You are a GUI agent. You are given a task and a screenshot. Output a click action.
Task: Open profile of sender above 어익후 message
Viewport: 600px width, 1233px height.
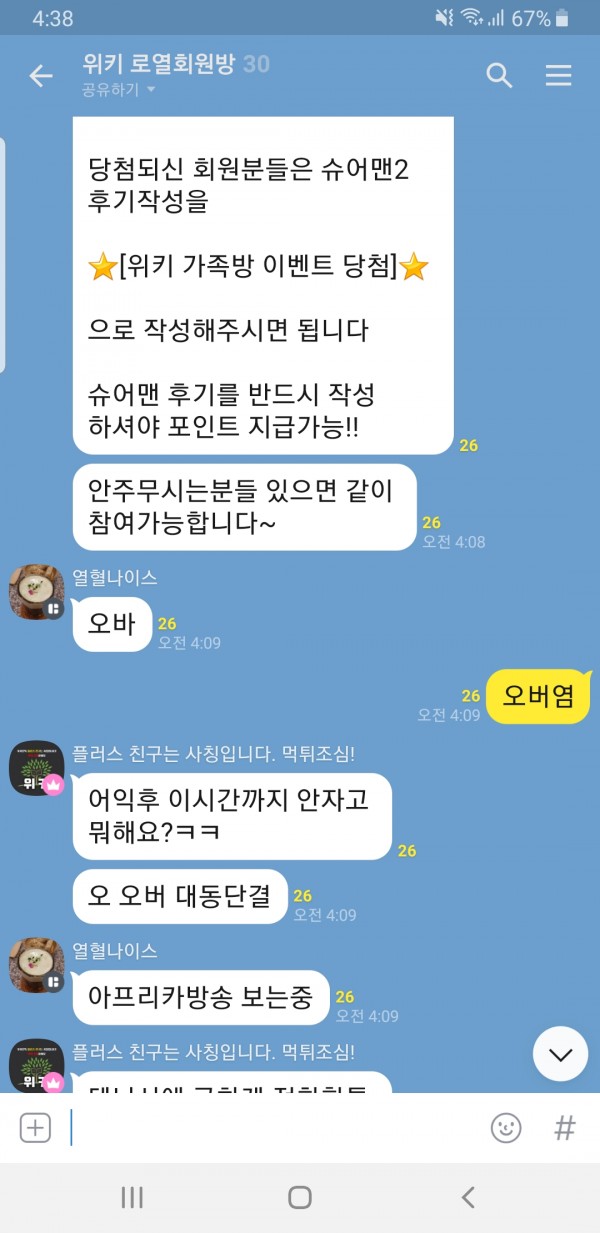pos(37,768)
